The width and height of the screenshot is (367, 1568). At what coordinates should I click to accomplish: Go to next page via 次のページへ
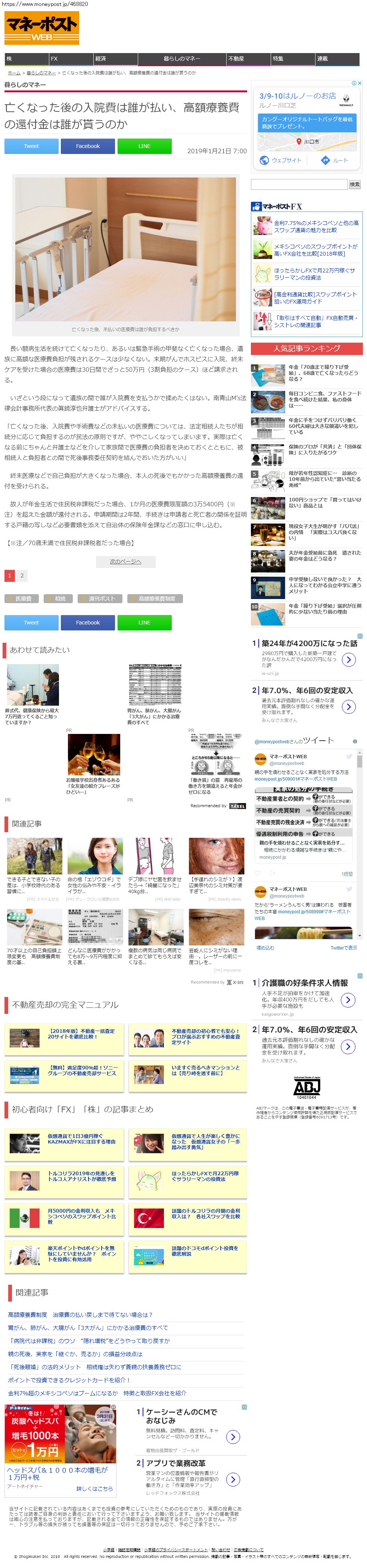[125, 561]
